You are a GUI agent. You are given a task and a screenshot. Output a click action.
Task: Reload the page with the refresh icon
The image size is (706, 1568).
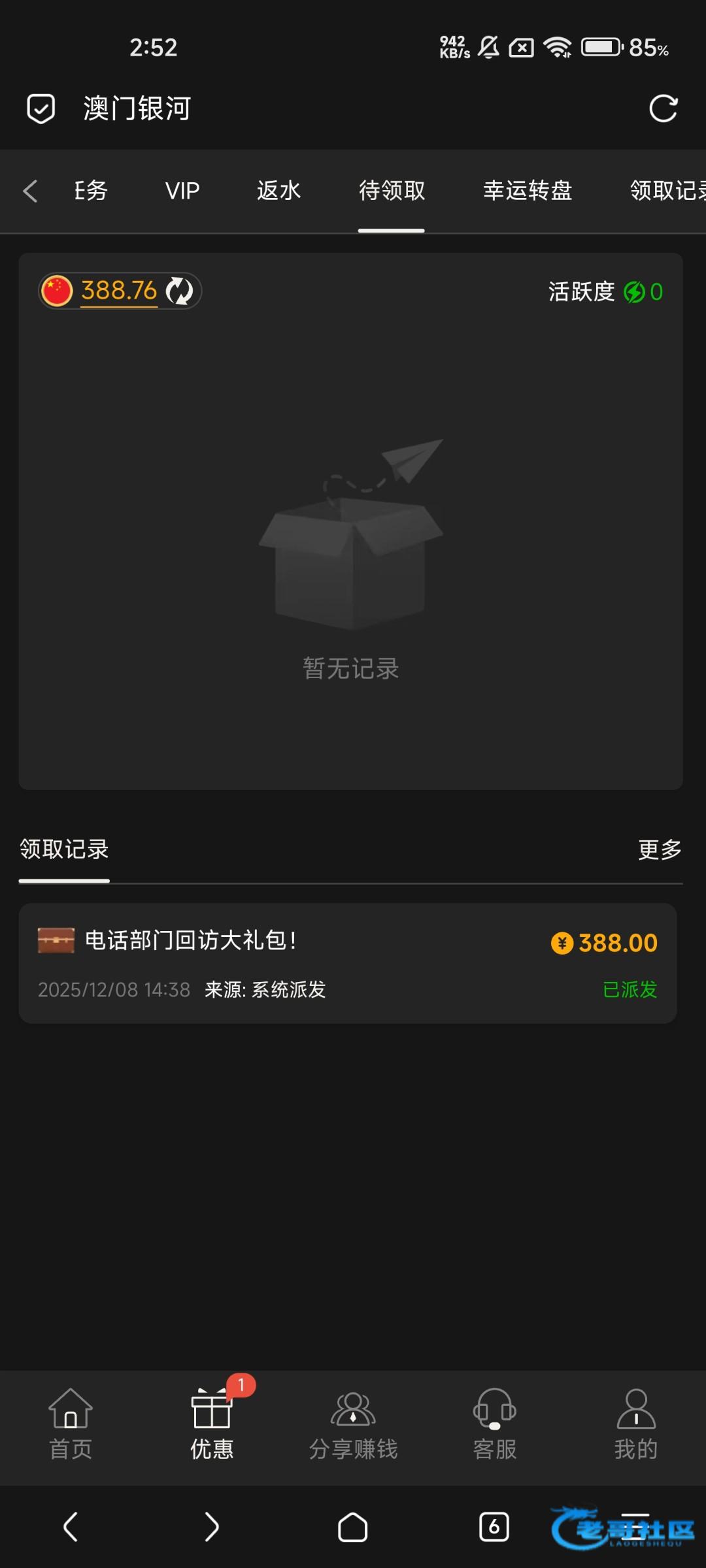pyautogui.click(x=663, y=108)
